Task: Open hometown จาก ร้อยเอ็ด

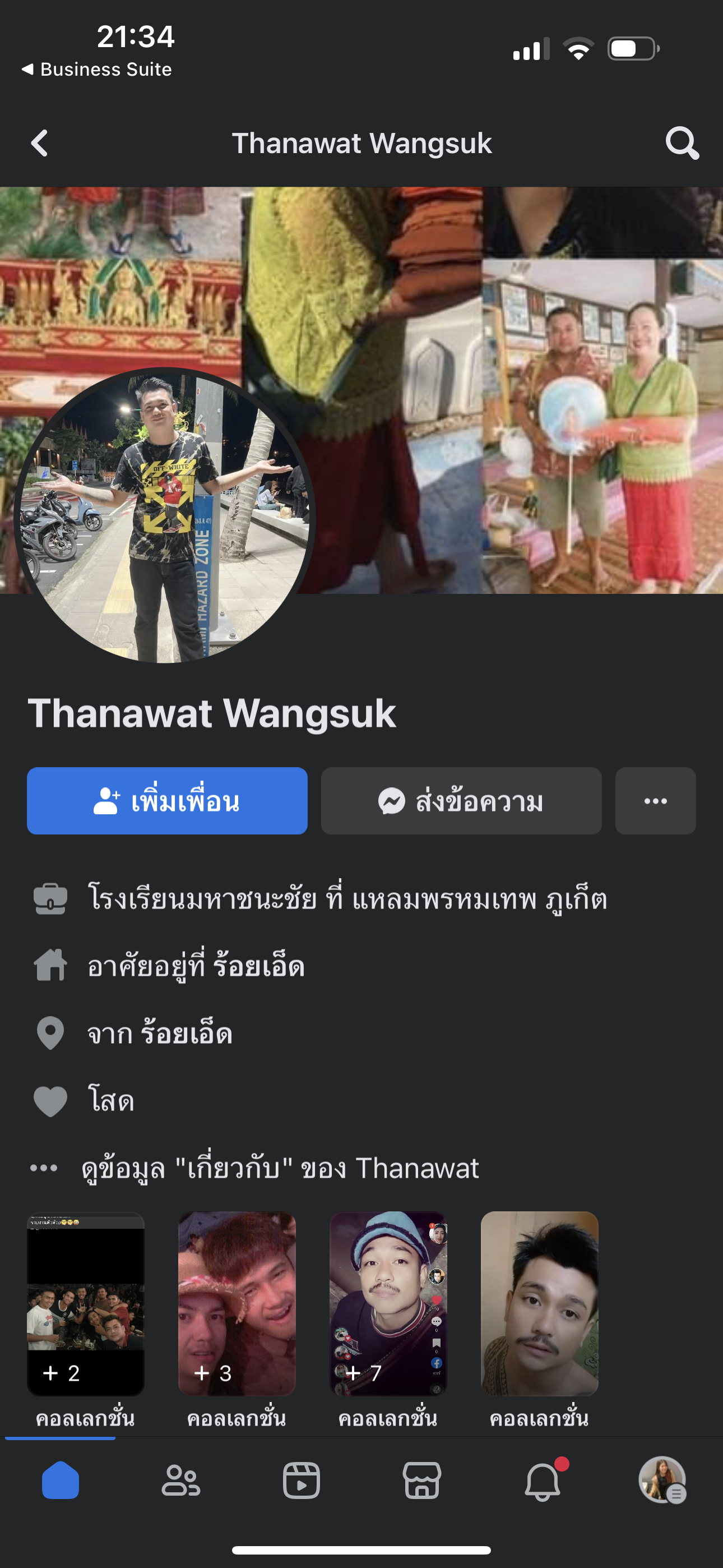Action: pos(159,1033)
